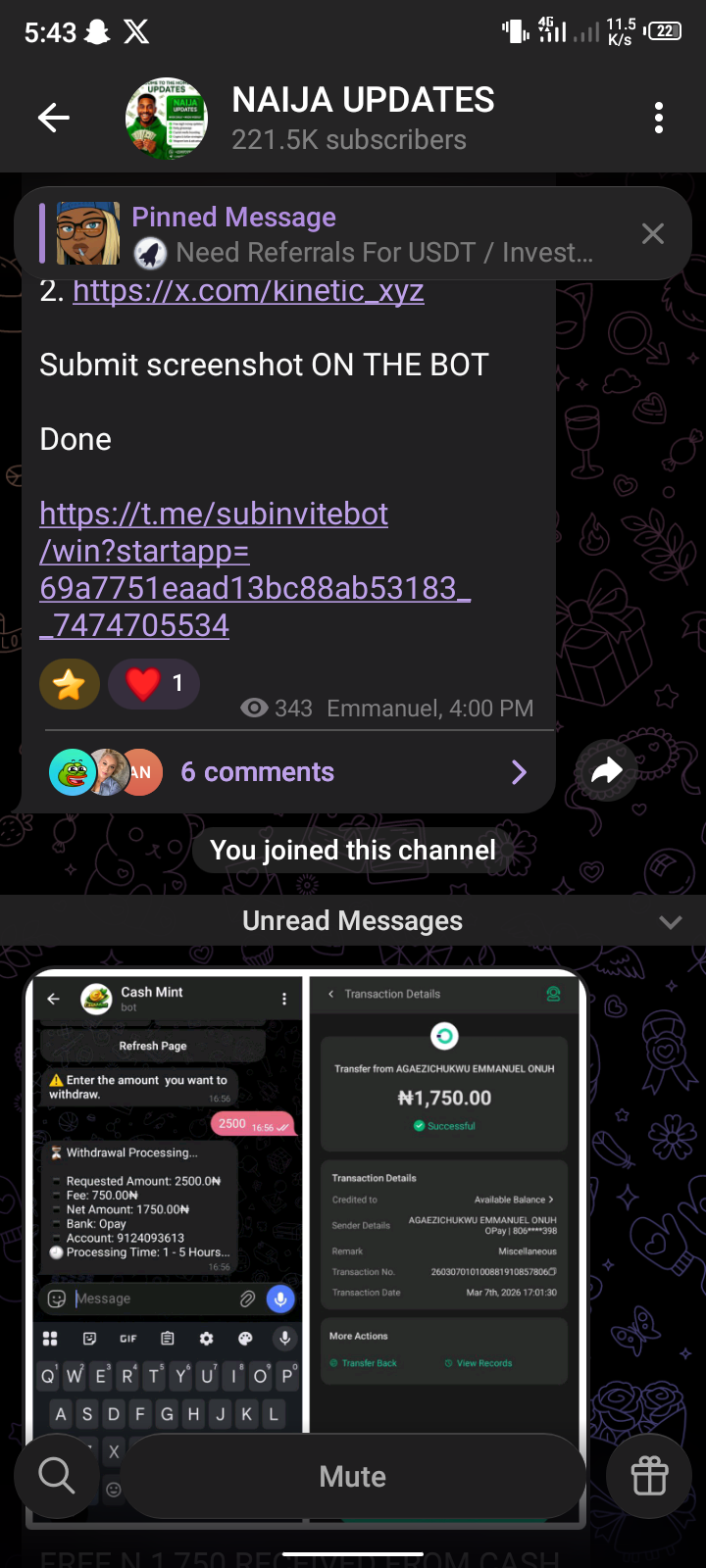Jump down with the Unread Messages chevron
The height and width of the screenshot is (1568, 706).
(x=671, y=921)
